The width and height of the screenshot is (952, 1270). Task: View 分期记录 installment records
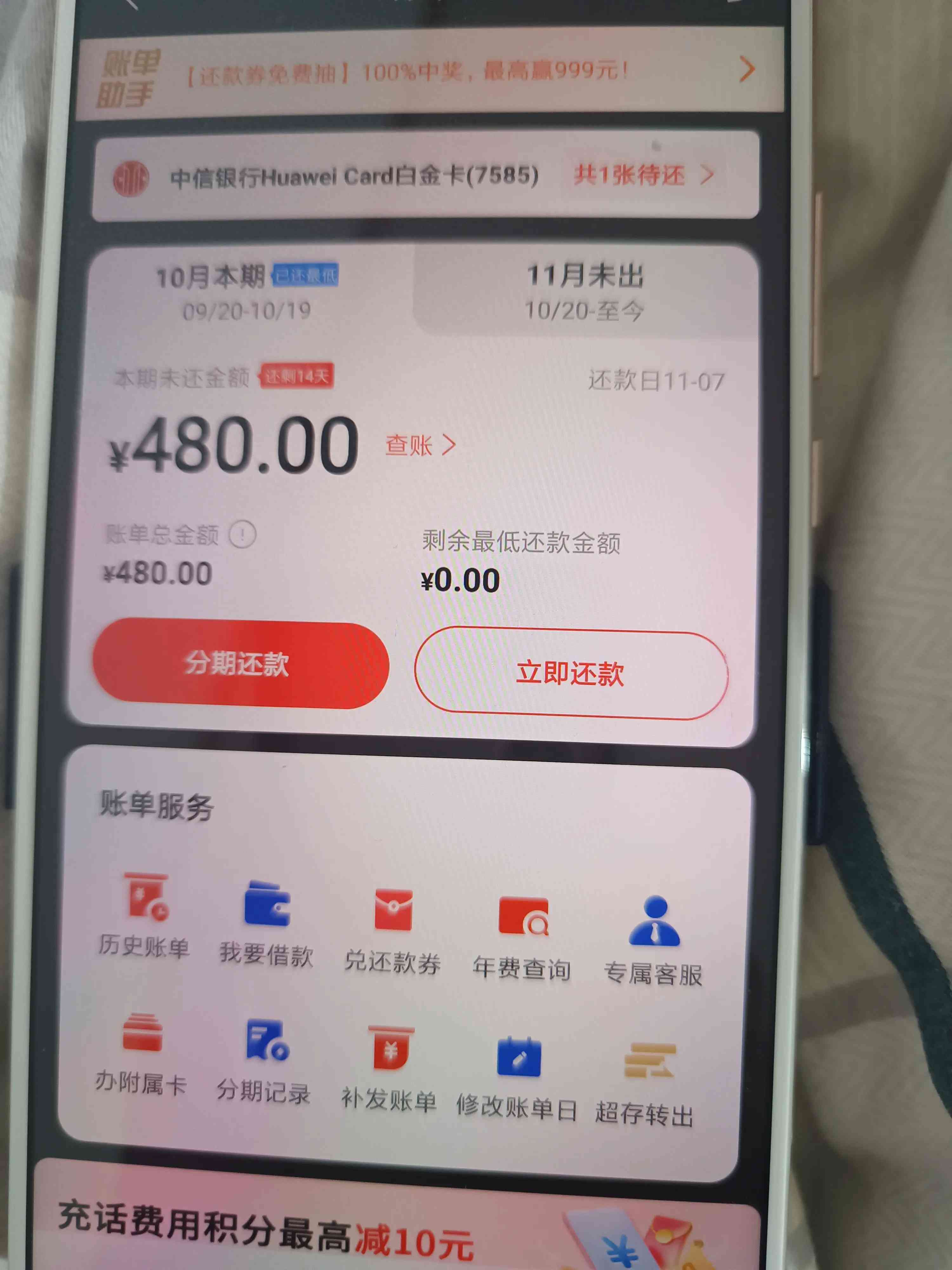[x=265, y=1062]
